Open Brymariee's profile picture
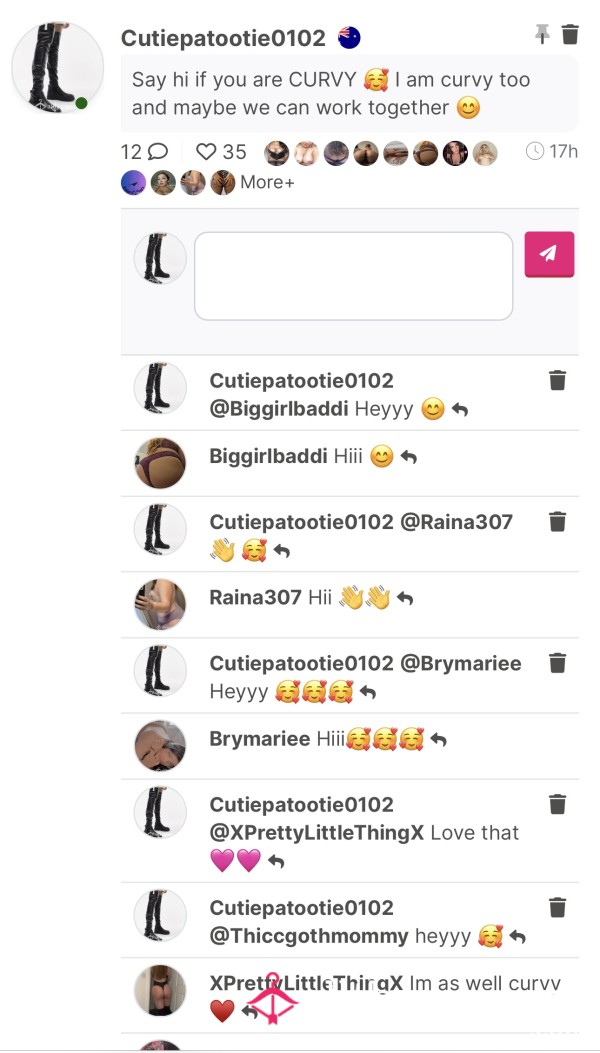This screenshot has height=1053, width=600. click(x=160, y=745)
